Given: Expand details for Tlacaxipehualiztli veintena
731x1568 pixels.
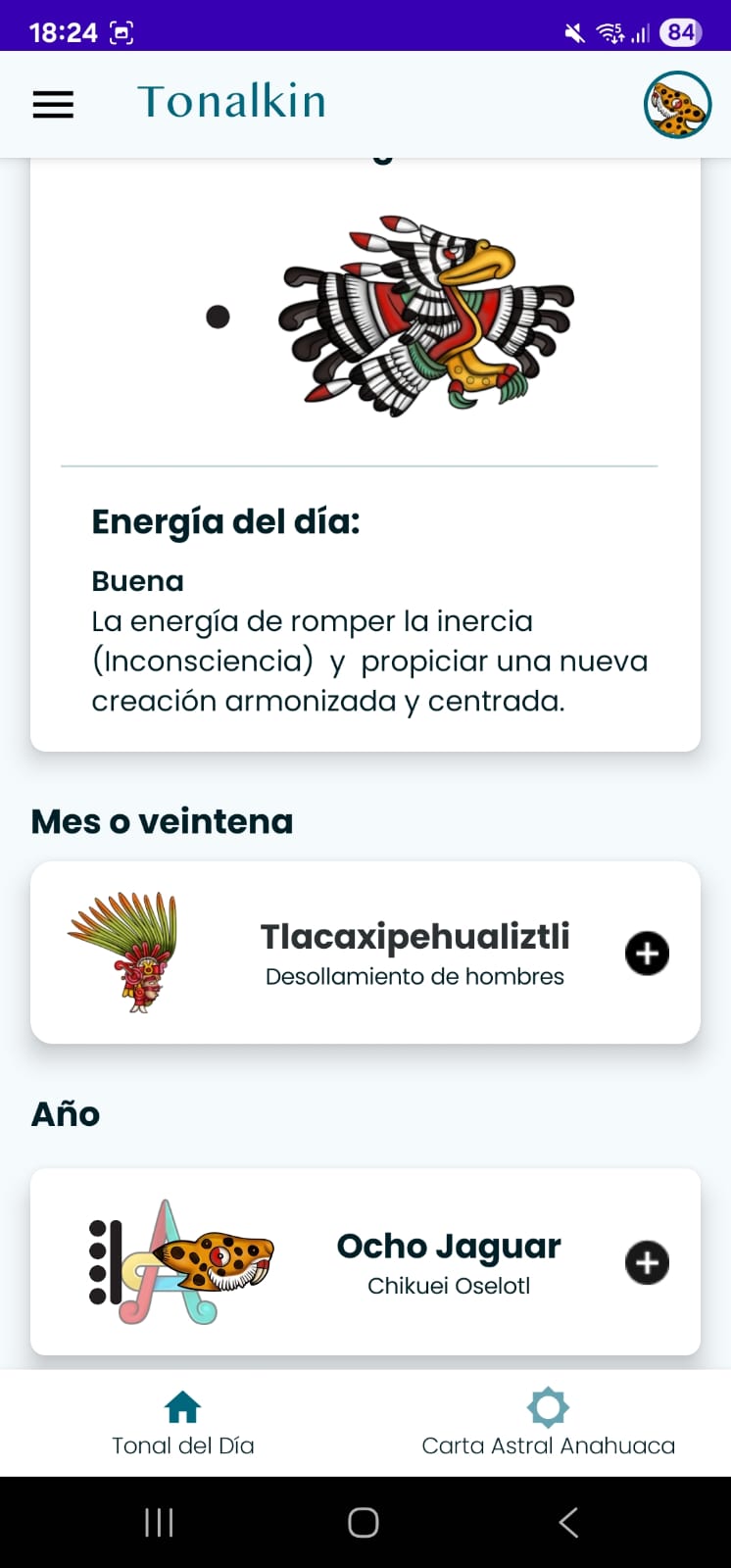Looking at the screenshot, I should point(646,953).
